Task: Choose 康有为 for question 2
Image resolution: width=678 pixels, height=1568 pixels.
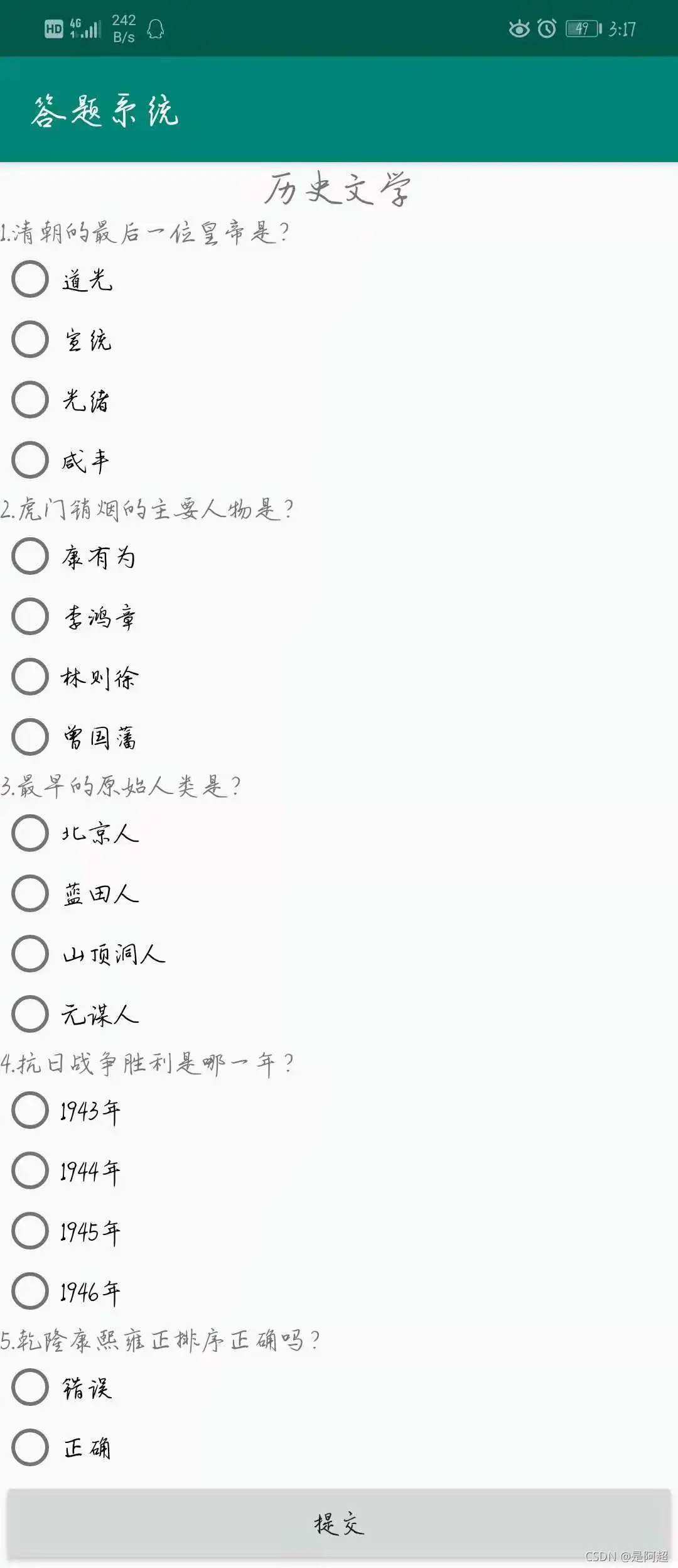Action: coord(30,556)
